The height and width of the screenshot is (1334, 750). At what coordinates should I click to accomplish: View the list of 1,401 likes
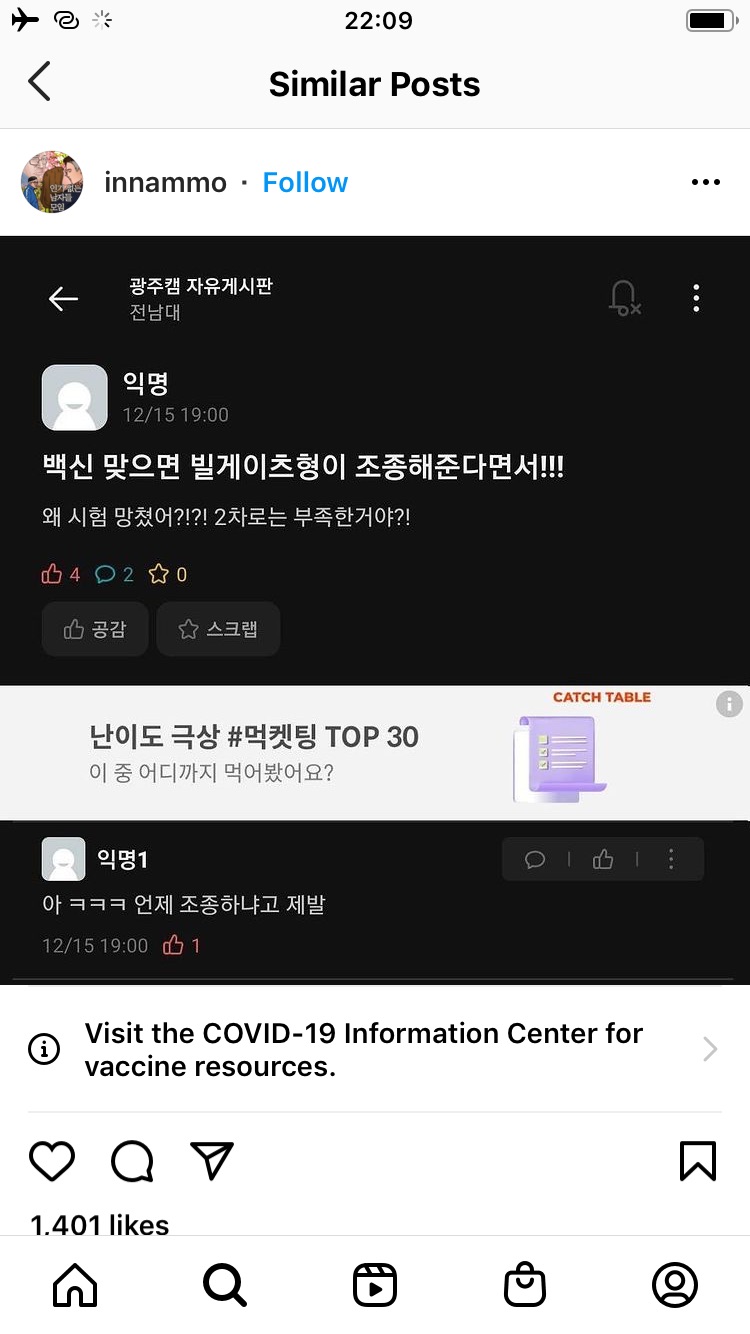coord(100,1224)
